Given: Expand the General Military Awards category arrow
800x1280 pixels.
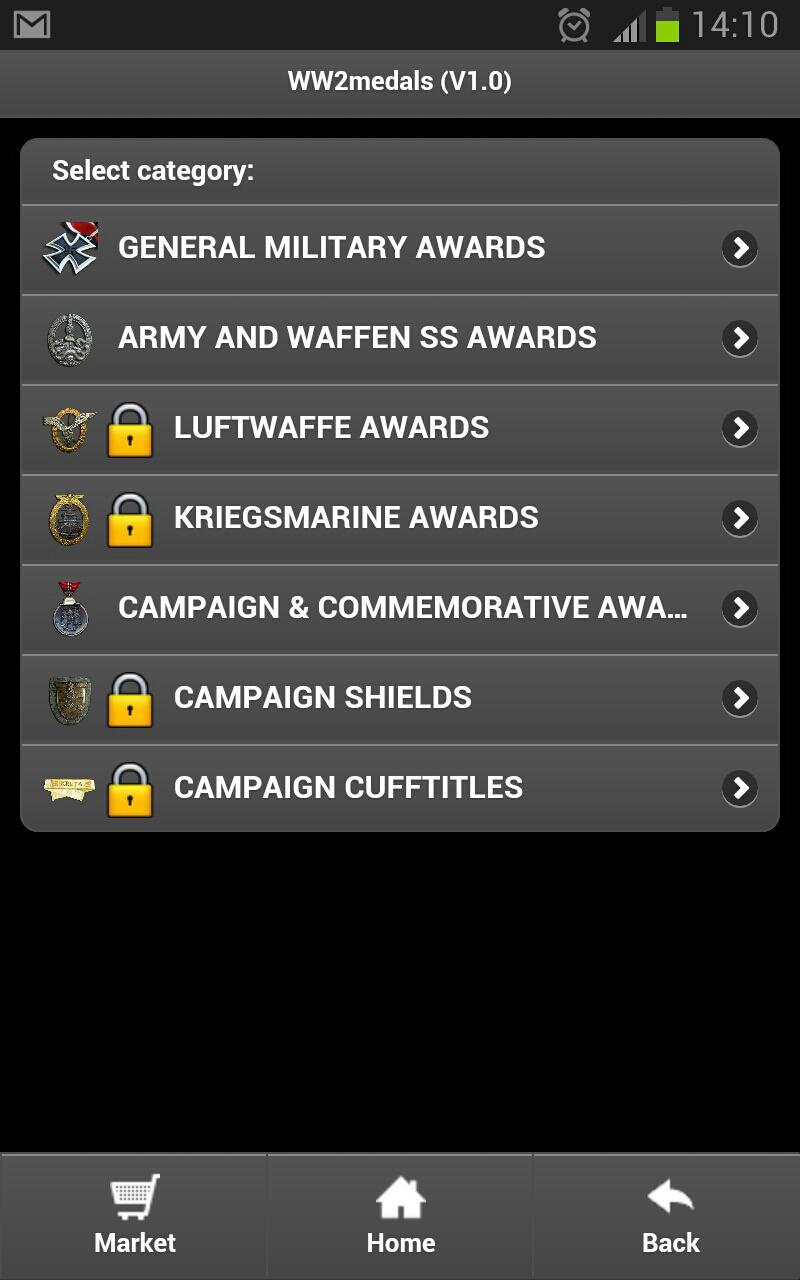Looking at the screenshot, I should [x=739, y=248].
